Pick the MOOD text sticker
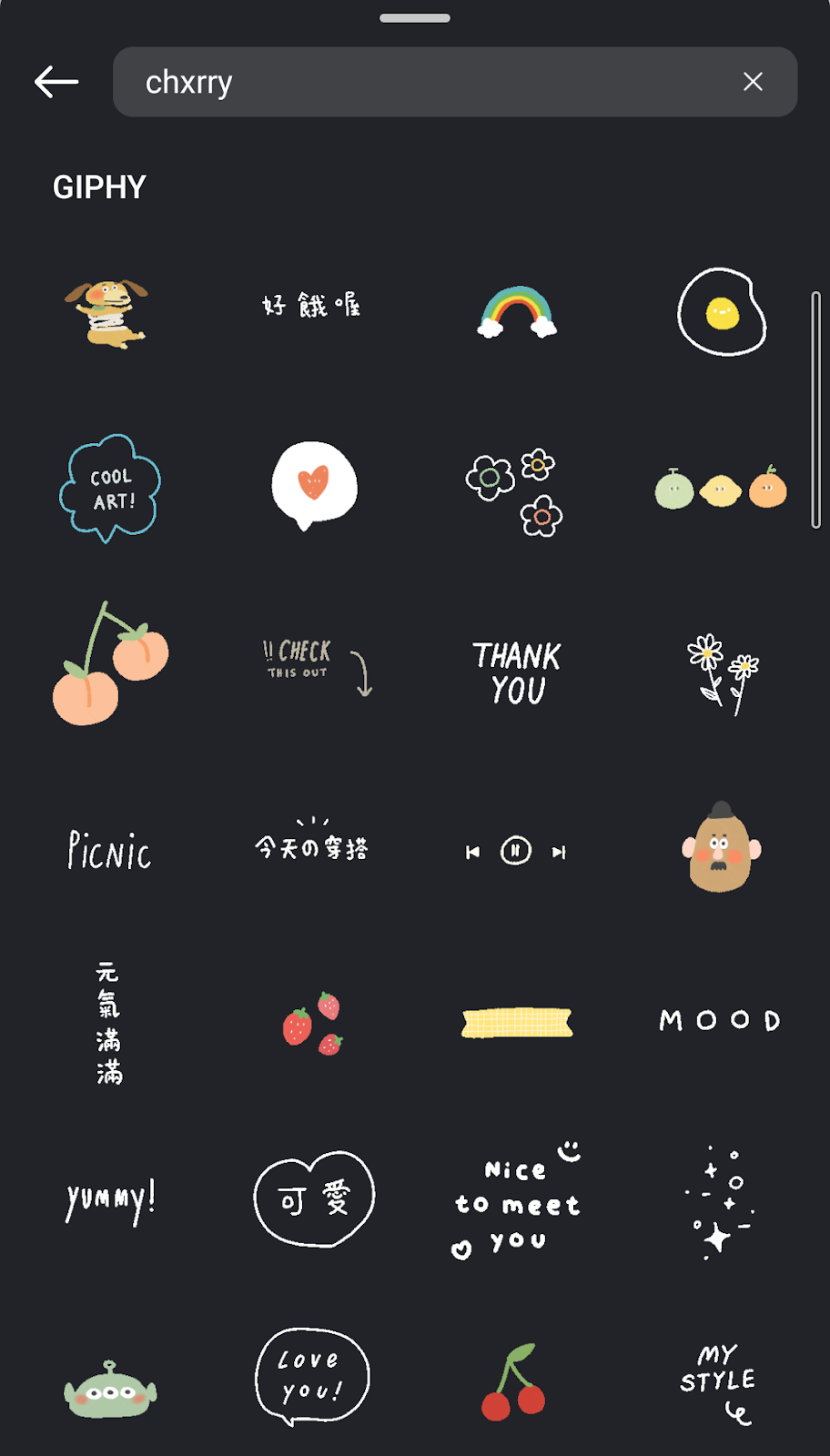The width and height of the screenshot is (830, 1456). tap(720, 1020)
